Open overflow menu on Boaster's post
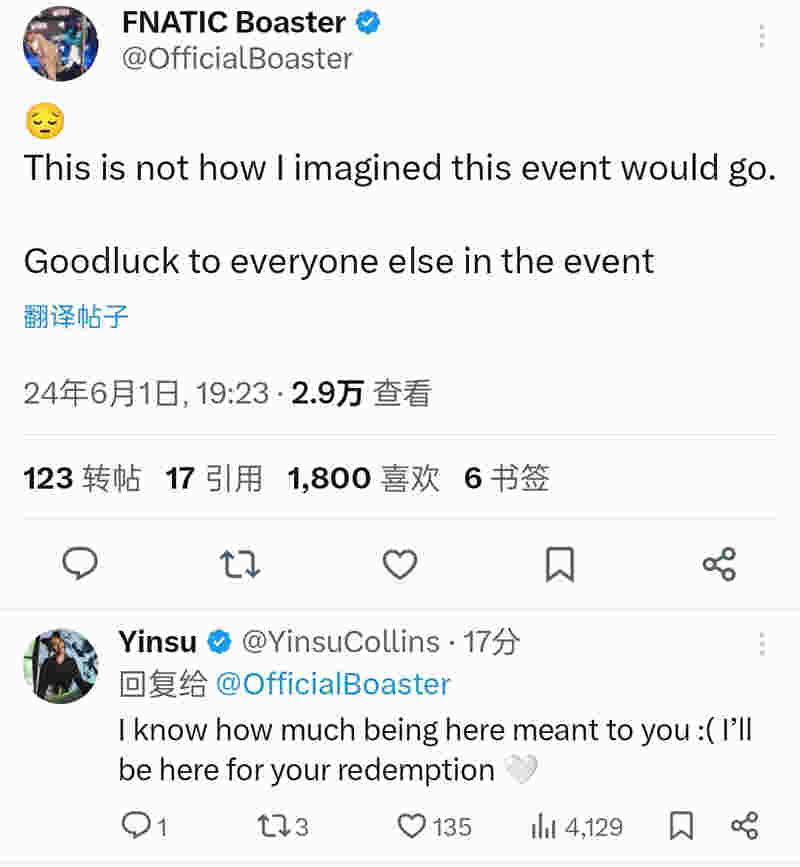The width and height of the screenshot is (800, 867). point(762,36)
